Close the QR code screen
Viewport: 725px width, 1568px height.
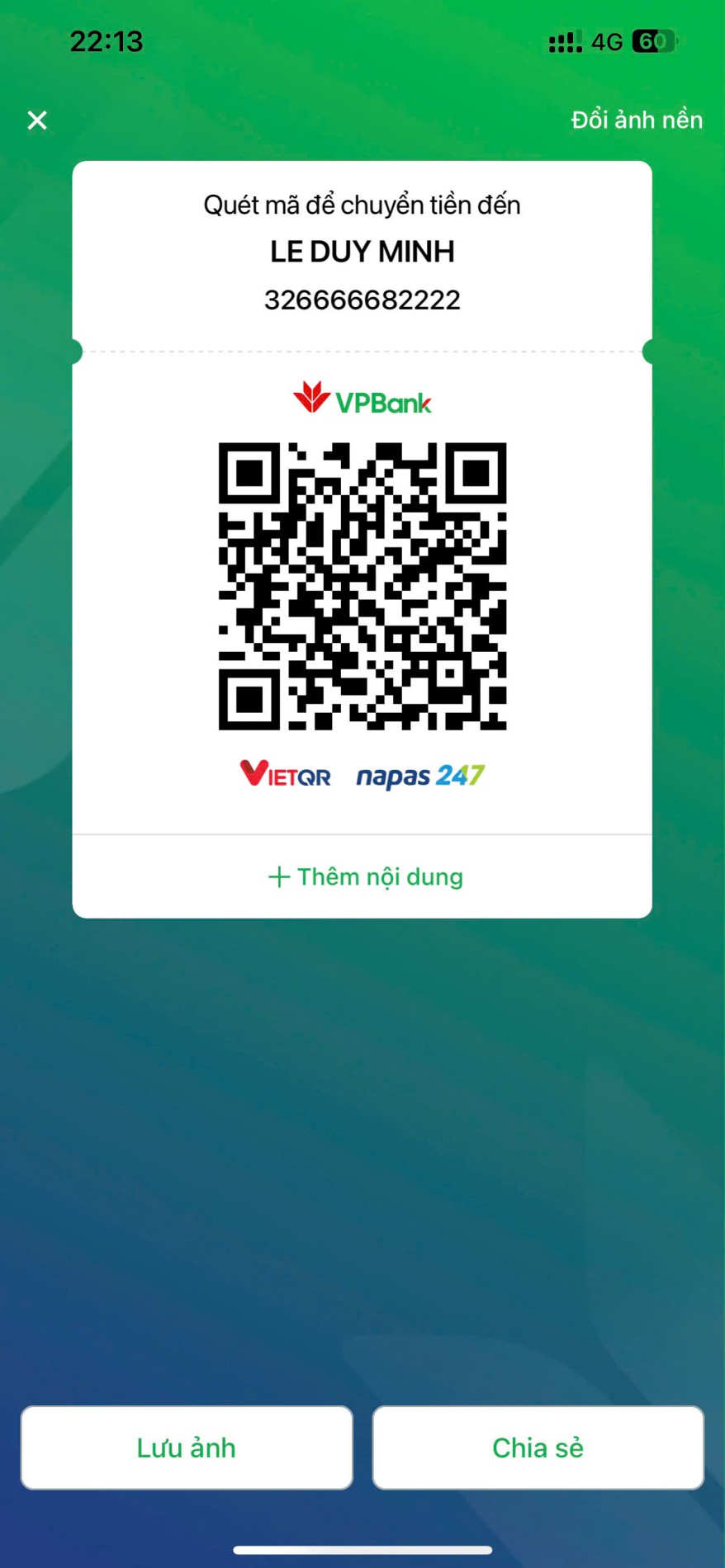point(37,120)
